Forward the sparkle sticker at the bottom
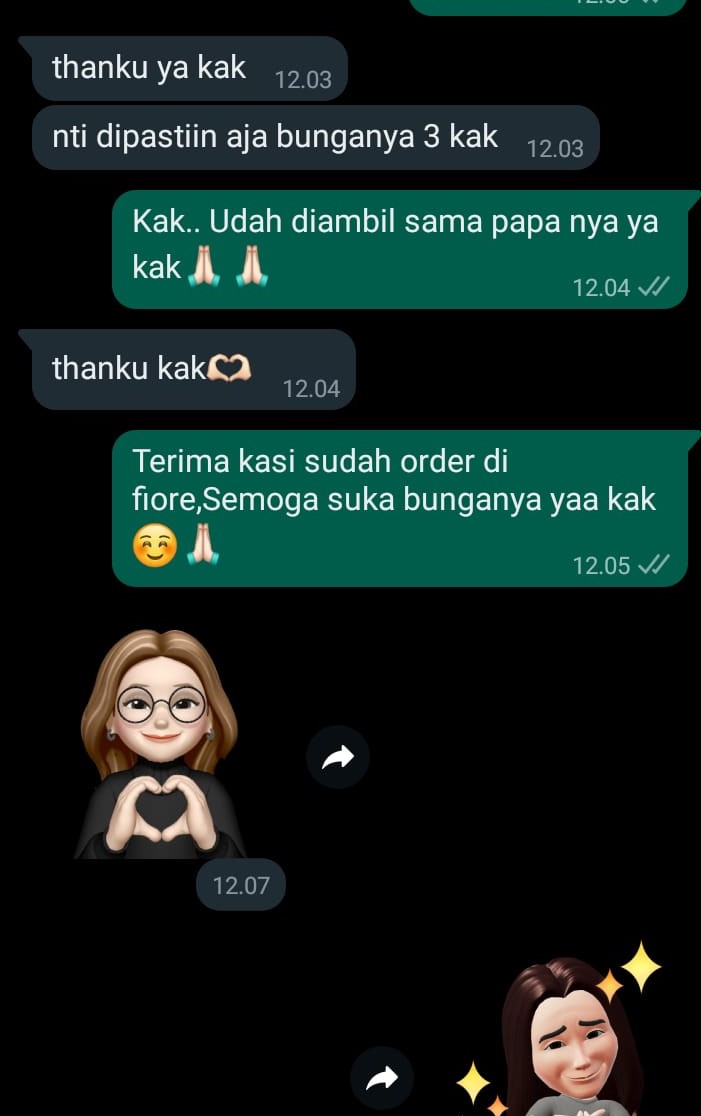Viewport: 701px width, 1116px height. [382, 1078]
